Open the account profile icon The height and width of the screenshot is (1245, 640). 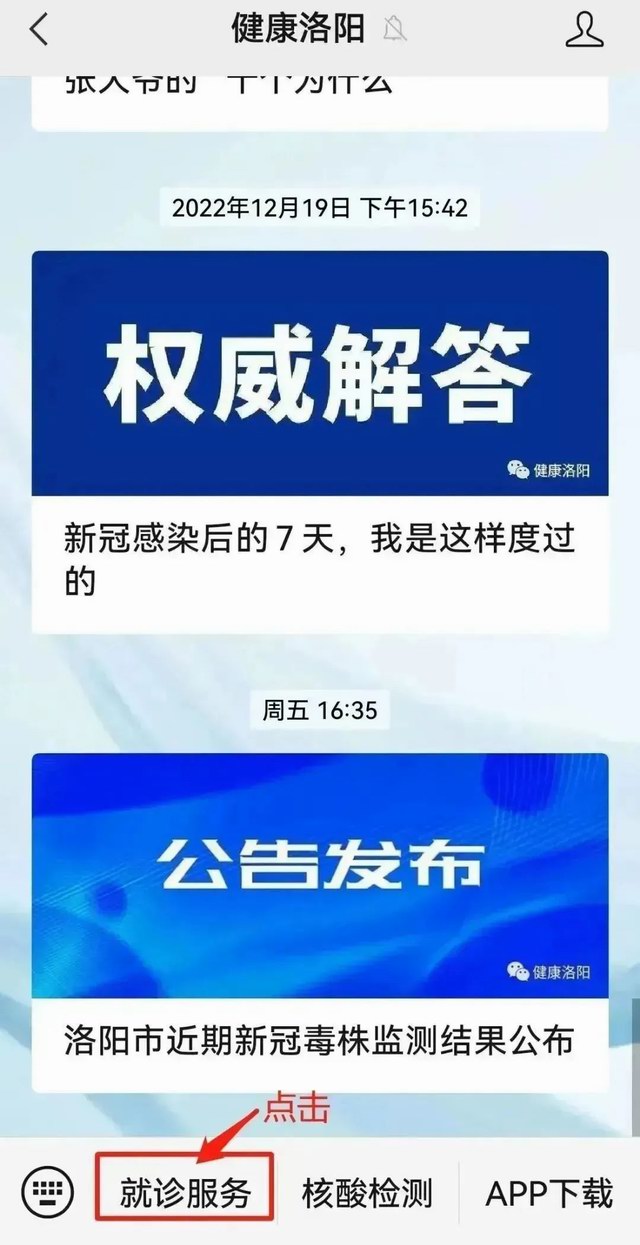[x=584, y=29]
